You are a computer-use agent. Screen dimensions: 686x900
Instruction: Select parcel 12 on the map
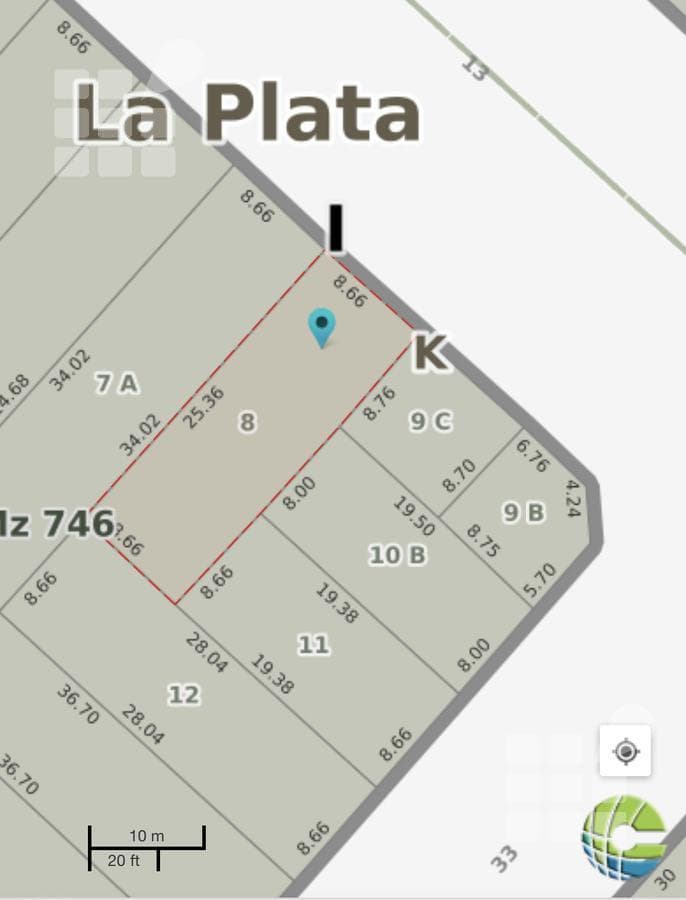click(x=183, y=694)
